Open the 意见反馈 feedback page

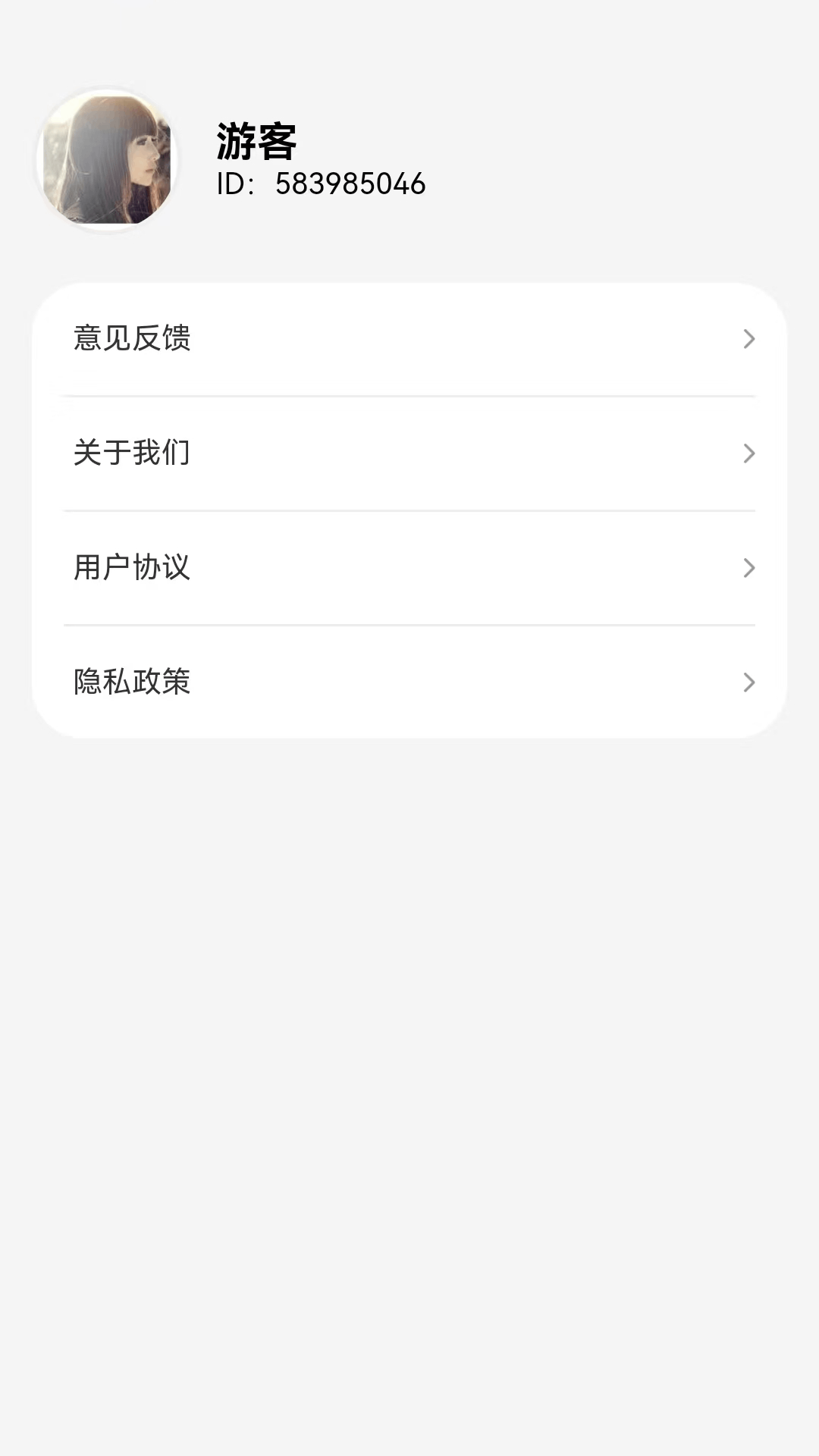click(x=409, y=340)
